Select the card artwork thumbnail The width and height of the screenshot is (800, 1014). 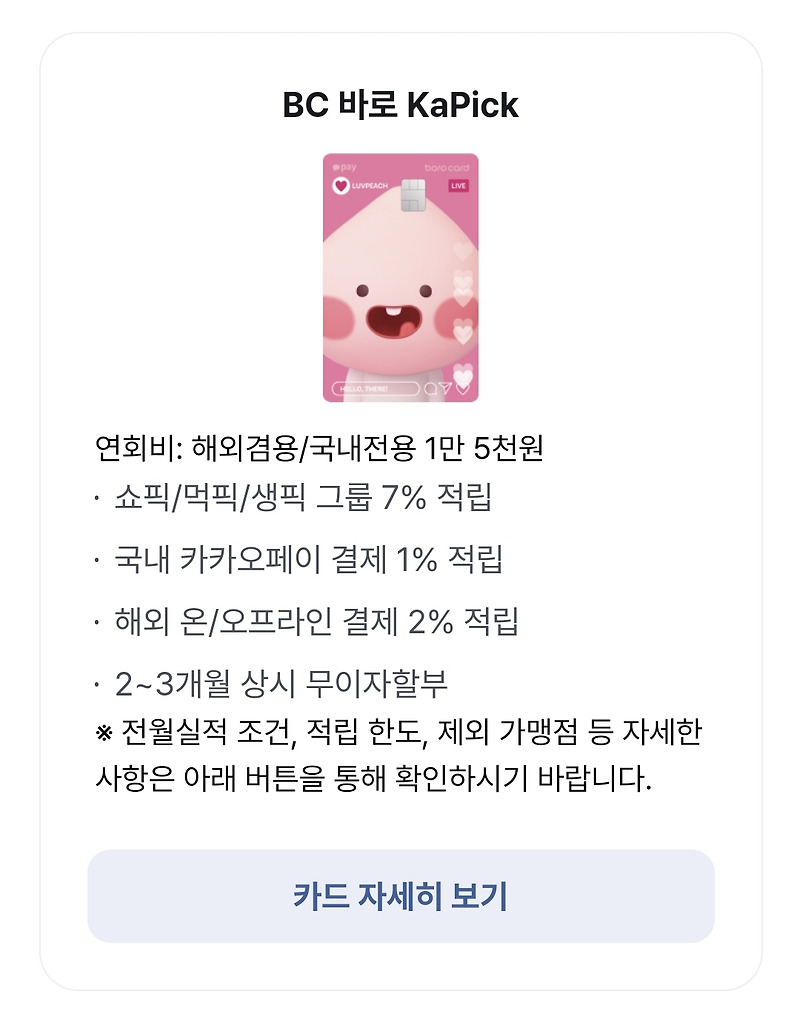coord(400,277)
